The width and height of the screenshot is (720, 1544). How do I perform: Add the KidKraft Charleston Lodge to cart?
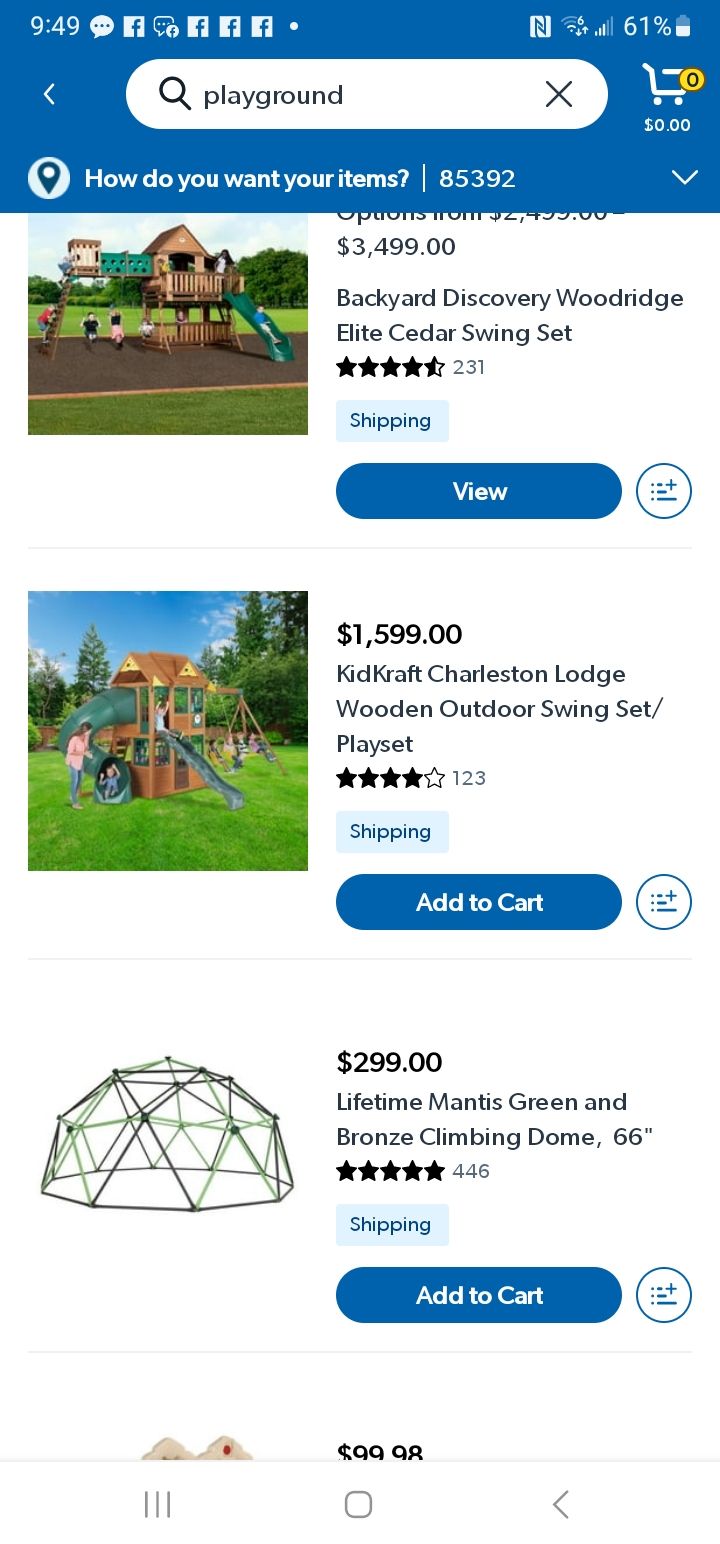click(478, 901)
